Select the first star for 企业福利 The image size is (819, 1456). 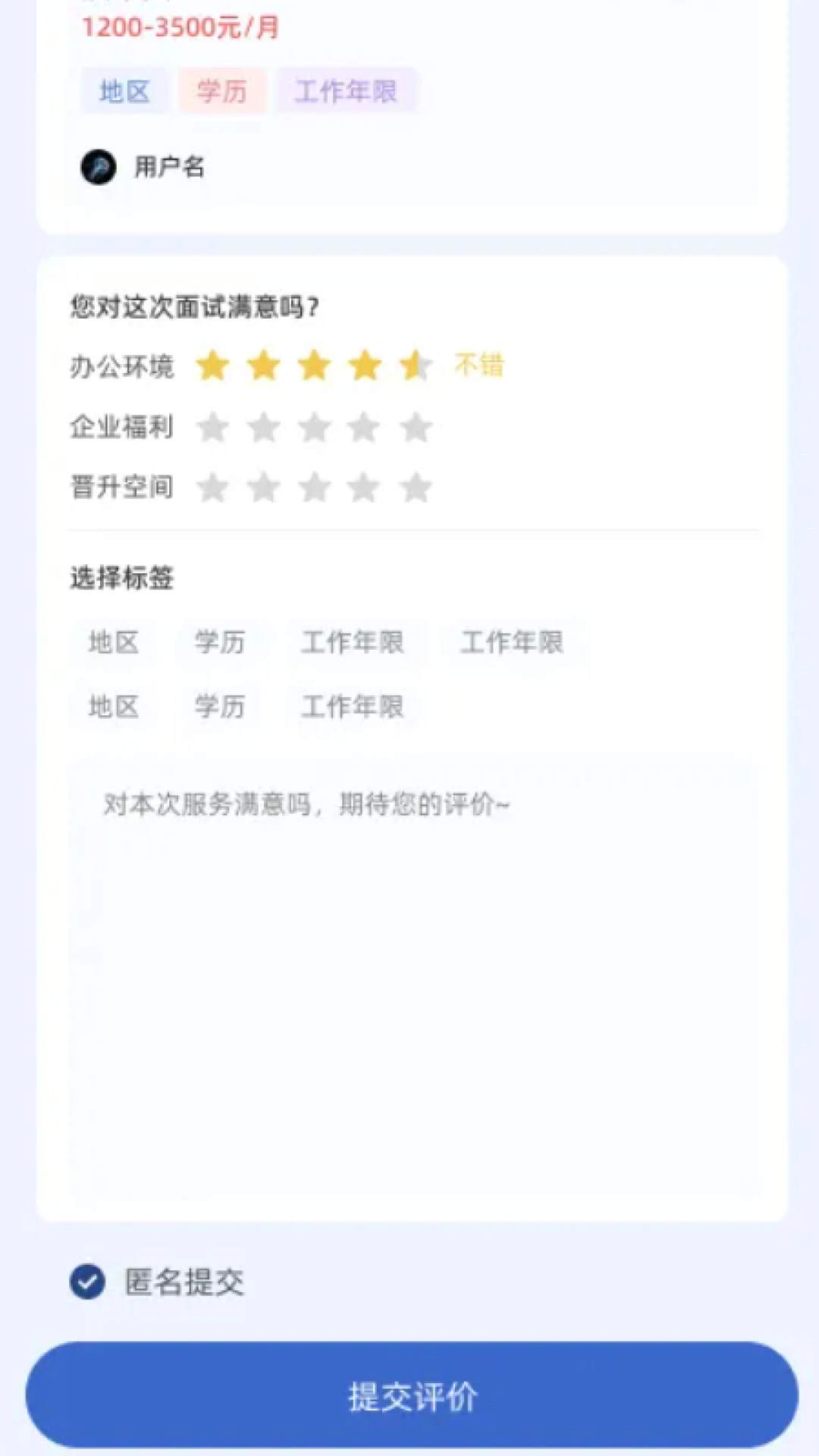213,427
